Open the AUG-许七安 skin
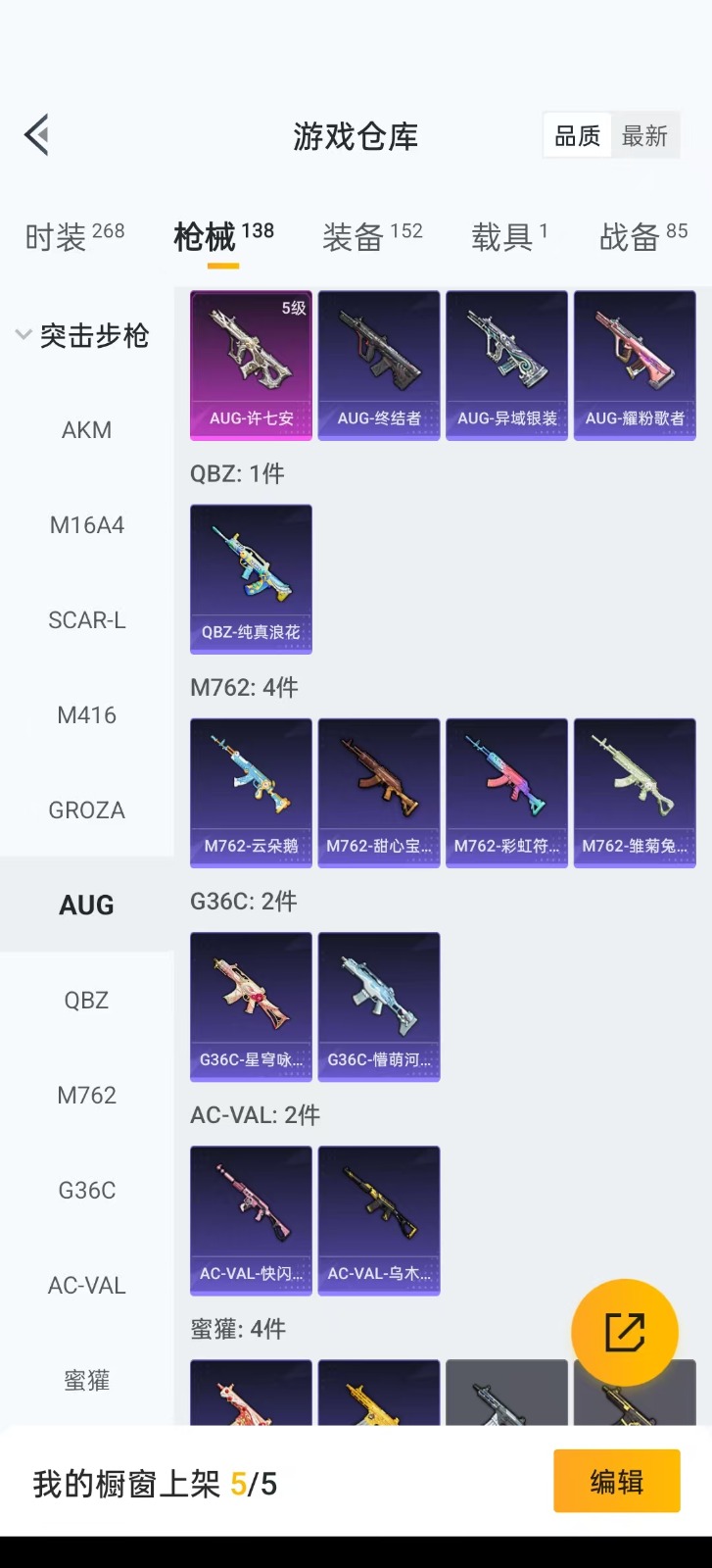 [251, 365]
